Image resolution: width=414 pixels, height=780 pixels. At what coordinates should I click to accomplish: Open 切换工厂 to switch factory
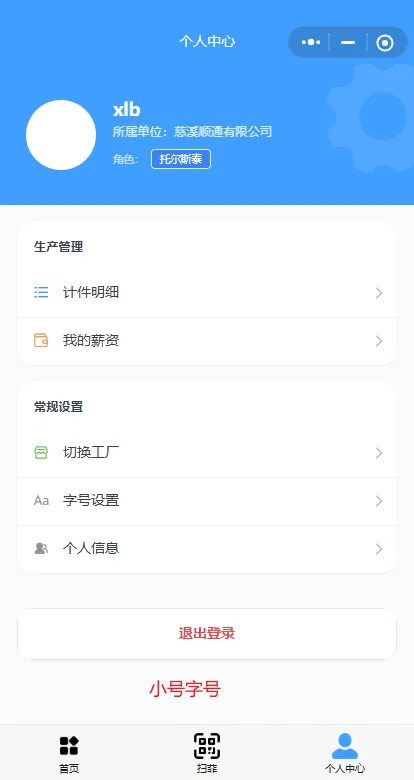pyautogui.click(x=207, y=453)
